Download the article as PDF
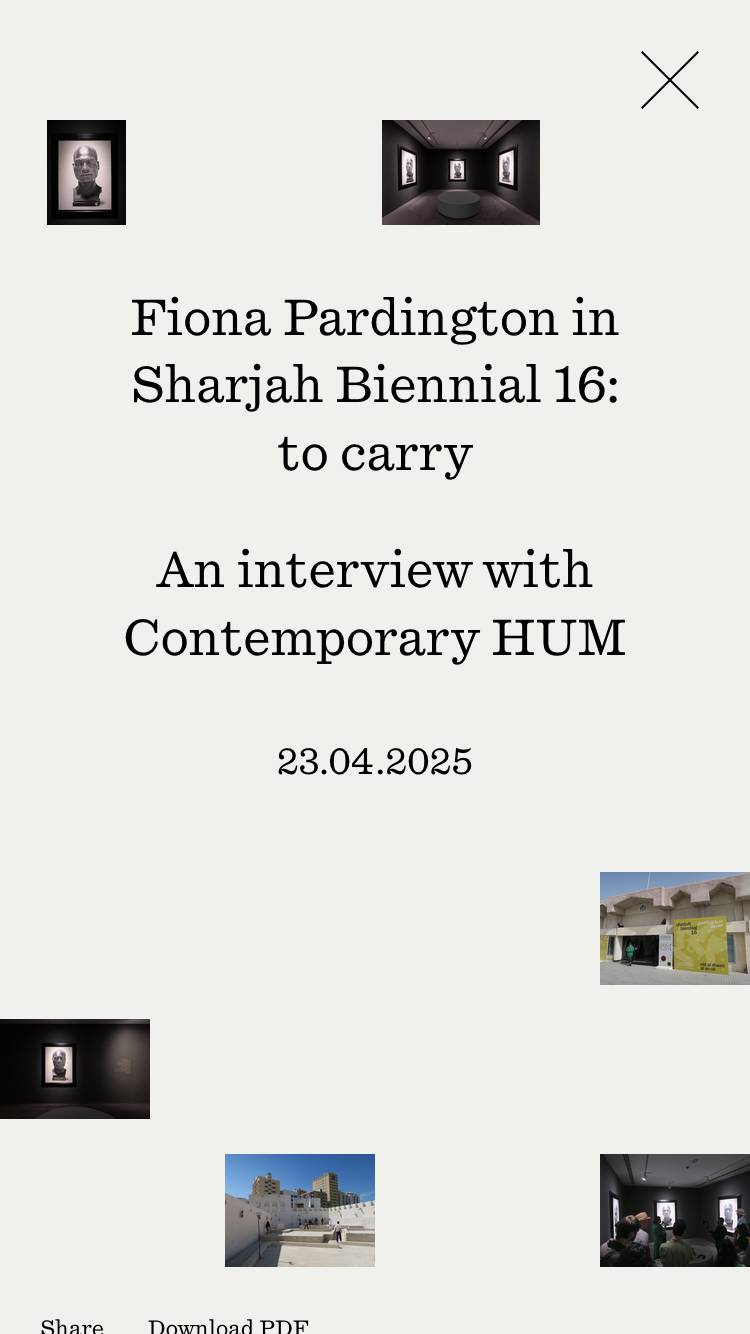Screen dimensions: 750x1334 (228, 1325)
